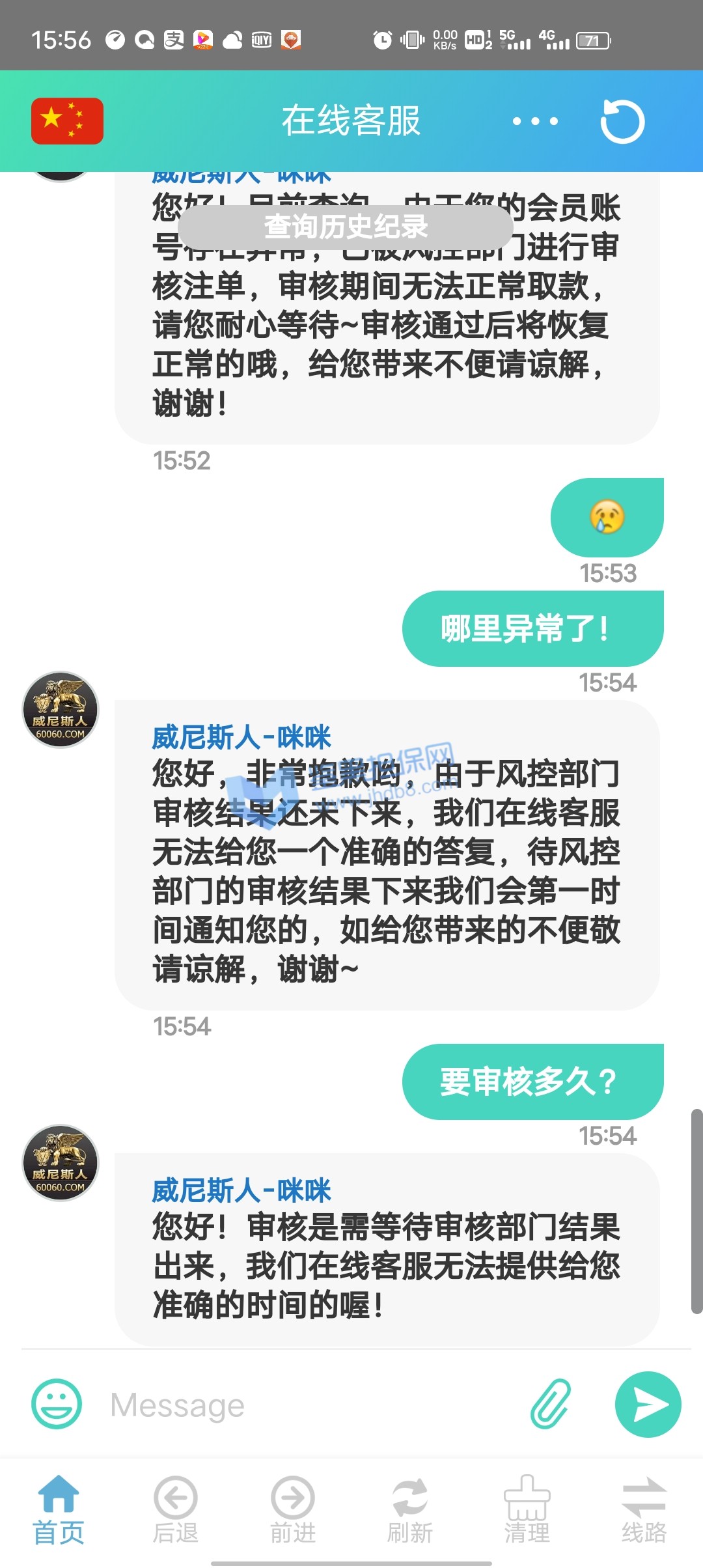The width and height of the screenshot is (703, 1568).
Task: Tap 刷新 to refresh the page
Action: [410, 1509]
